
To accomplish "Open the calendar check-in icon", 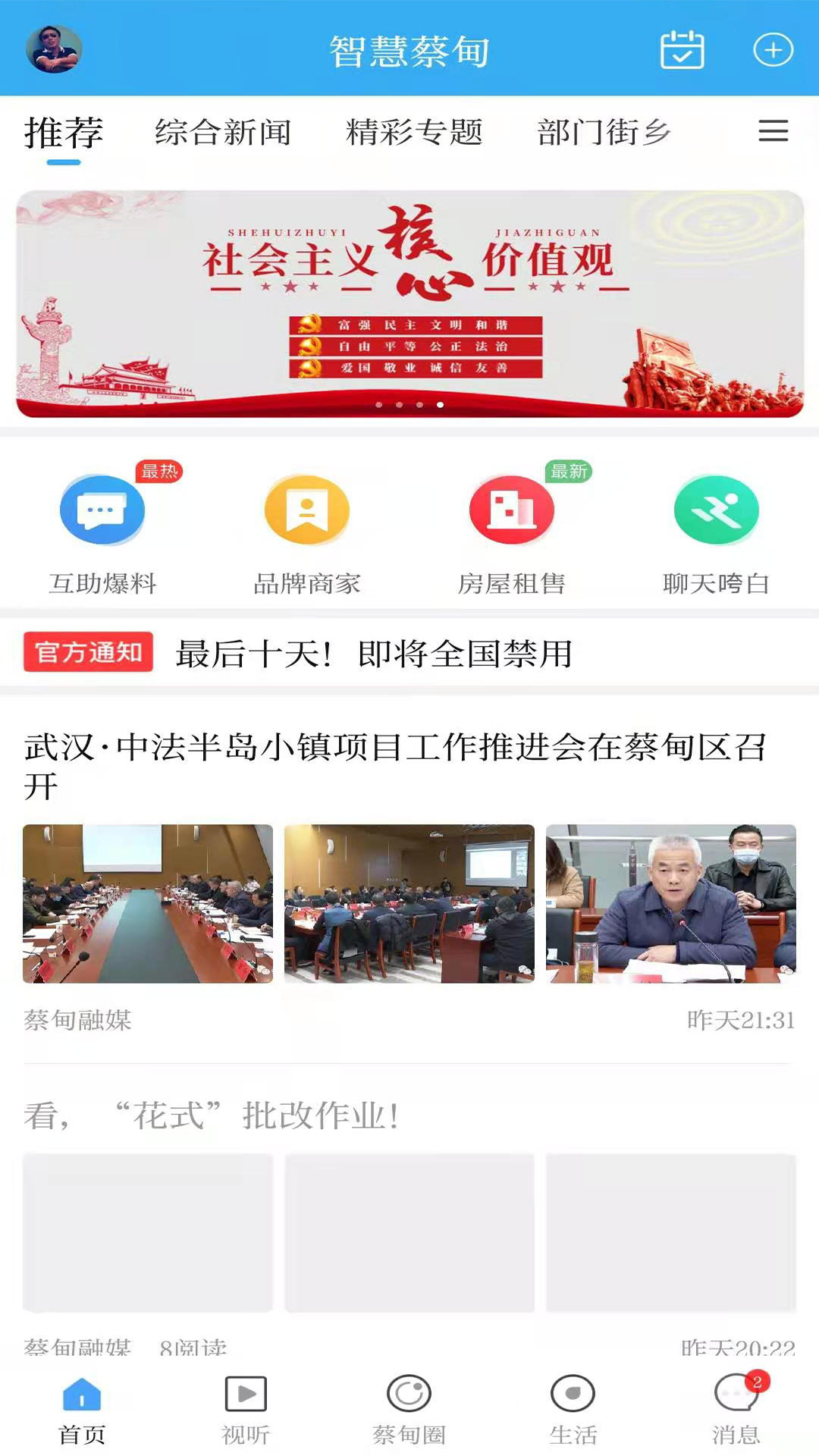I will click(682, 50).
